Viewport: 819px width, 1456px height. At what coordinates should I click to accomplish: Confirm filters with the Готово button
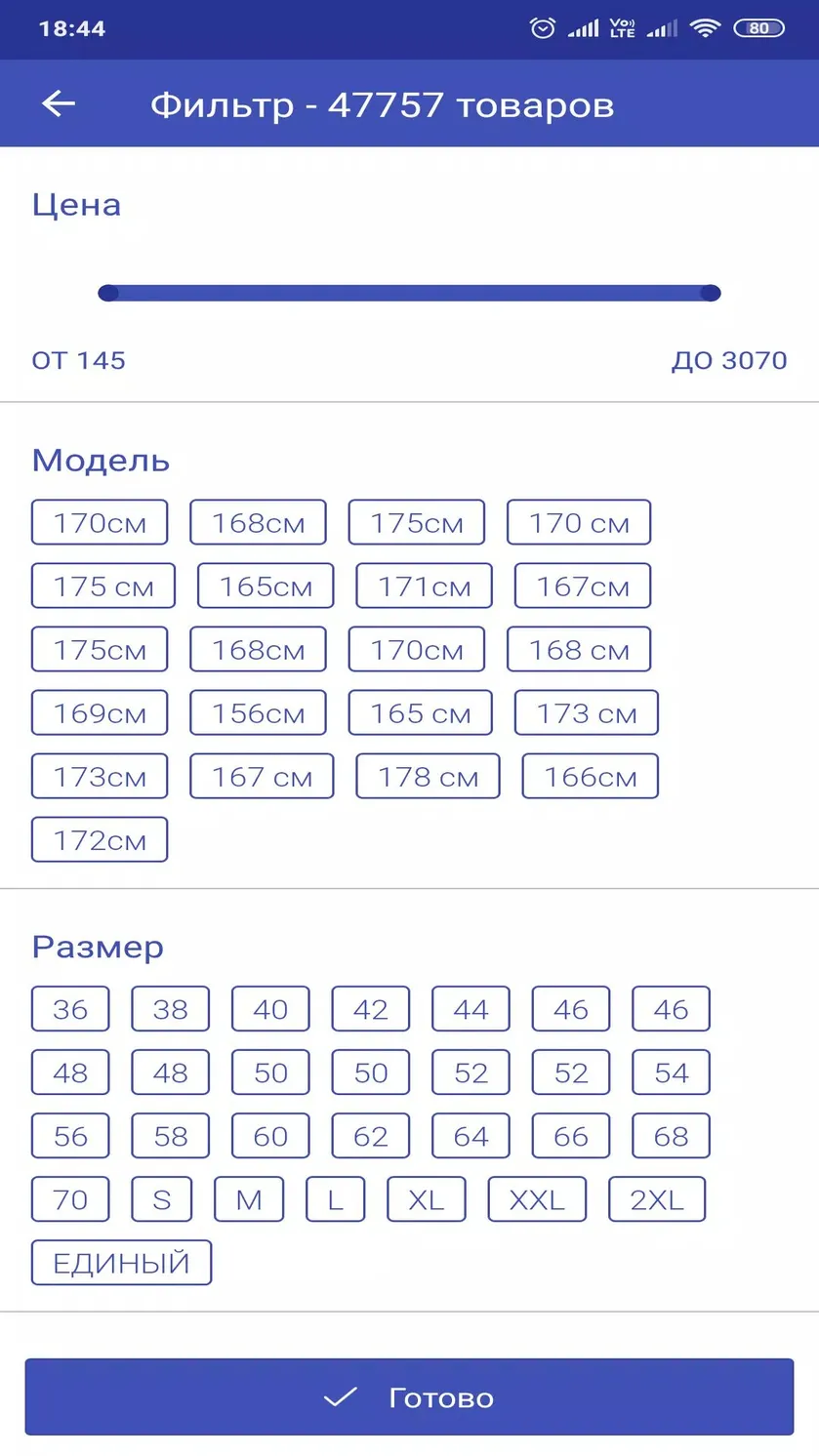(409, 1397)
